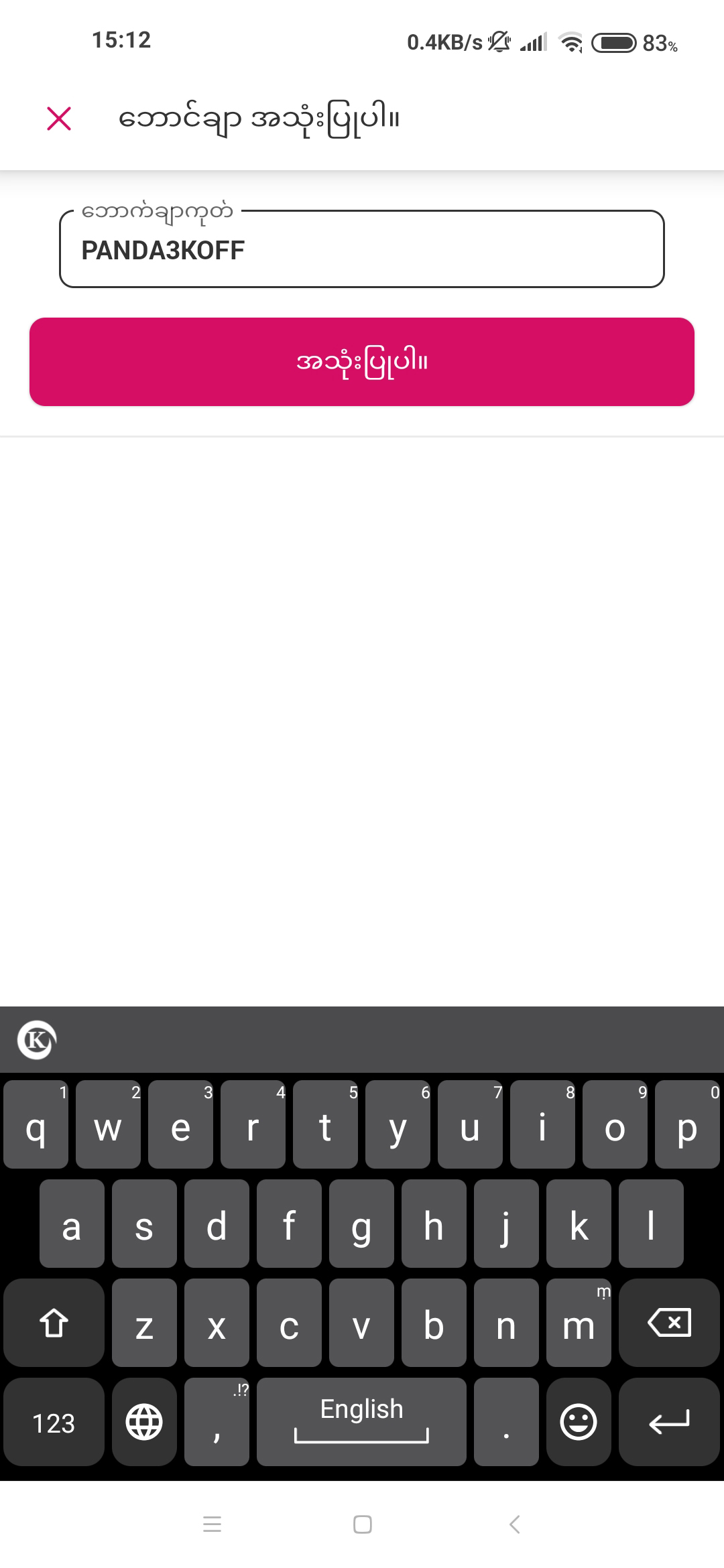Apply the voucher with the pink button
Image resolution: width=724 pixels, height=1568 pixels.
coord(362,362)
